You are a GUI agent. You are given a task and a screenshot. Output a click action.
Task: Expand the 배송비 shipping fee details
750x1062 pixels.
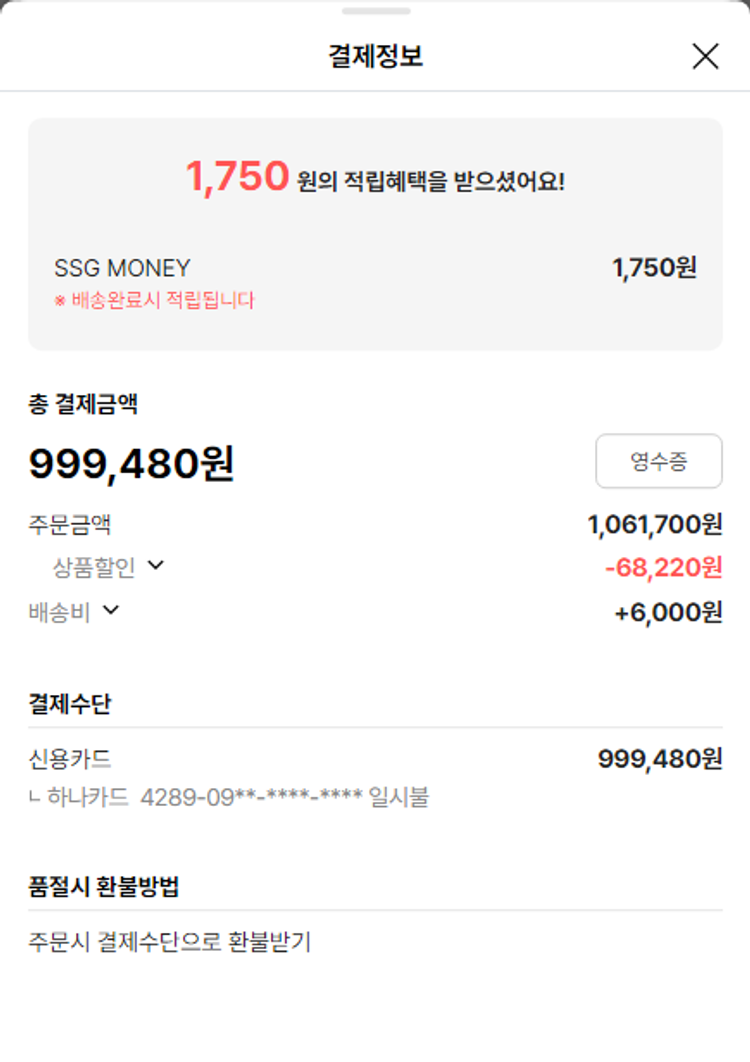[111, 610]
